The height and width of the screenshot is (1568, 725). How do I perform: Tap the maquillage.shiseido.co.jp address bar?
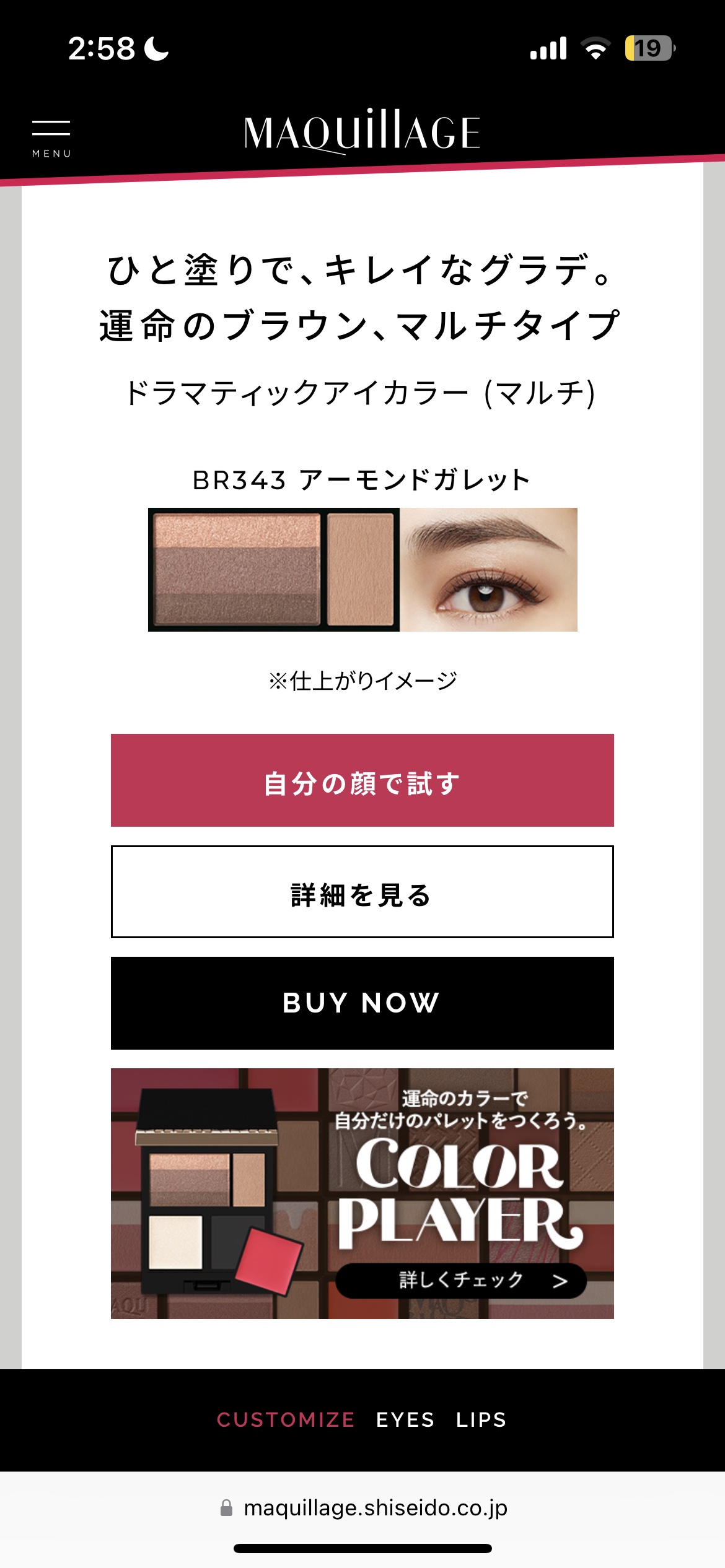[364, 1508]
